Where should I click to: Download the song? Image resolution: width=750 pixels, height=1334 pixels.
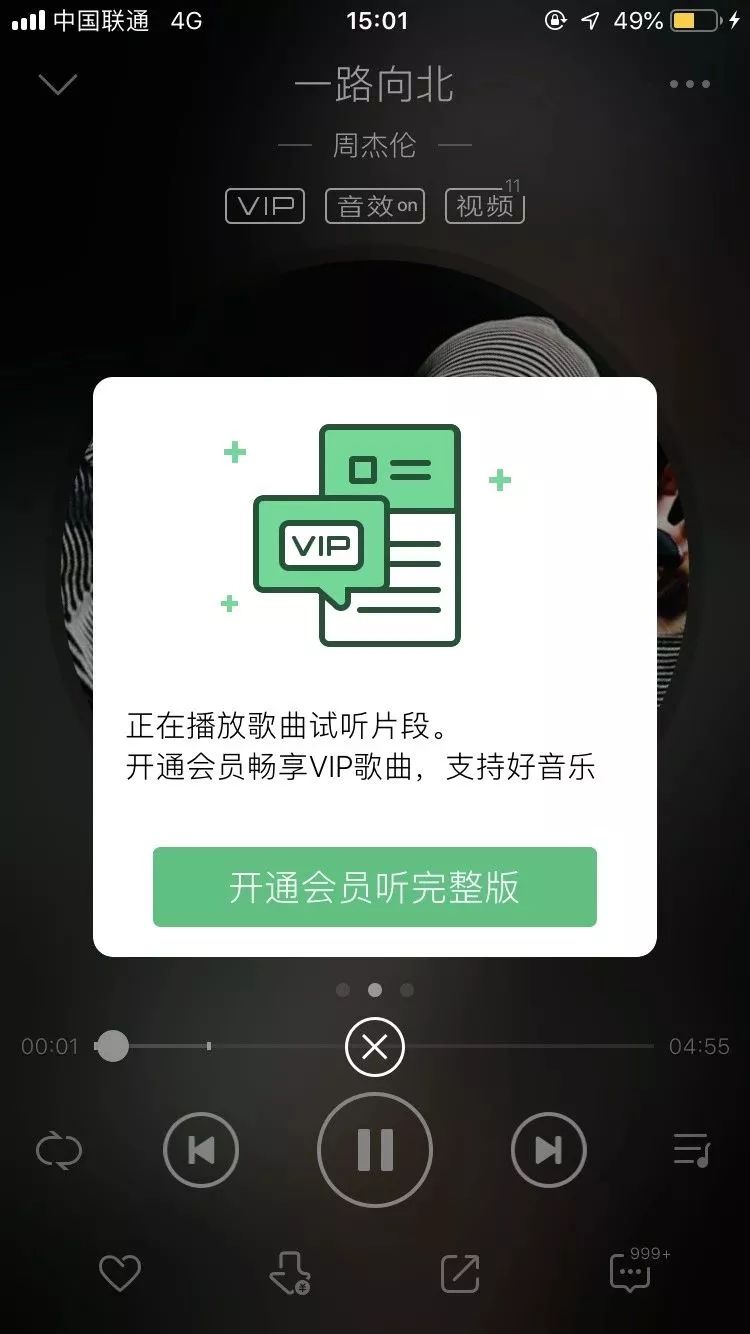[290, 1273]
